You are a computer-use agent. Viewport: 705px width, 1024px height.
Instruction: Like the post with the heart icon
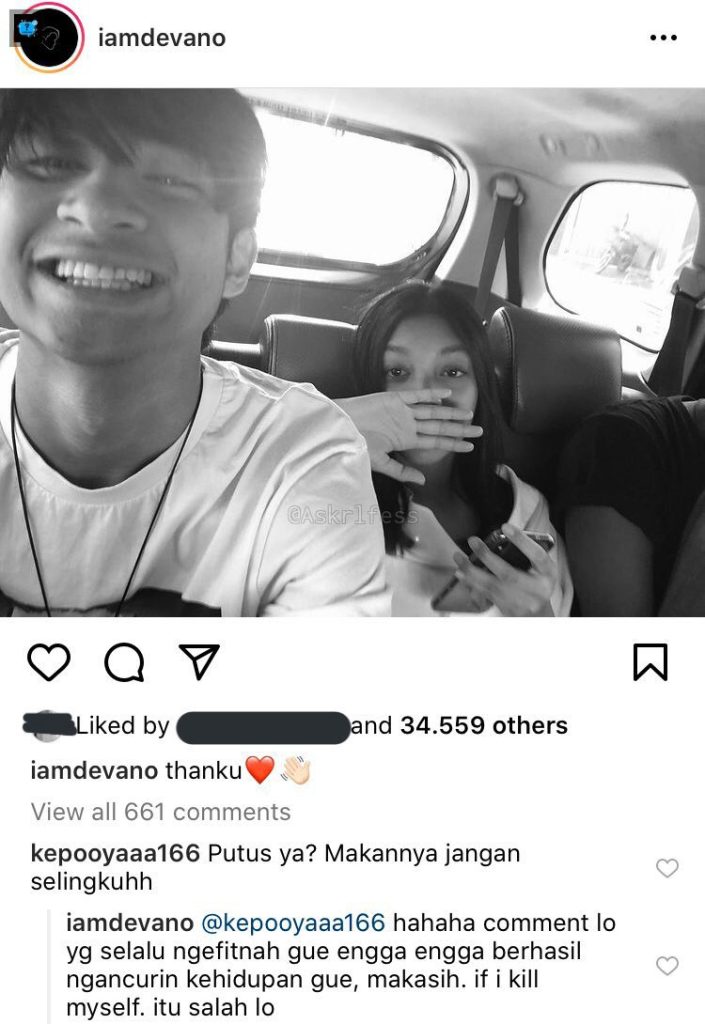(49, 662)
